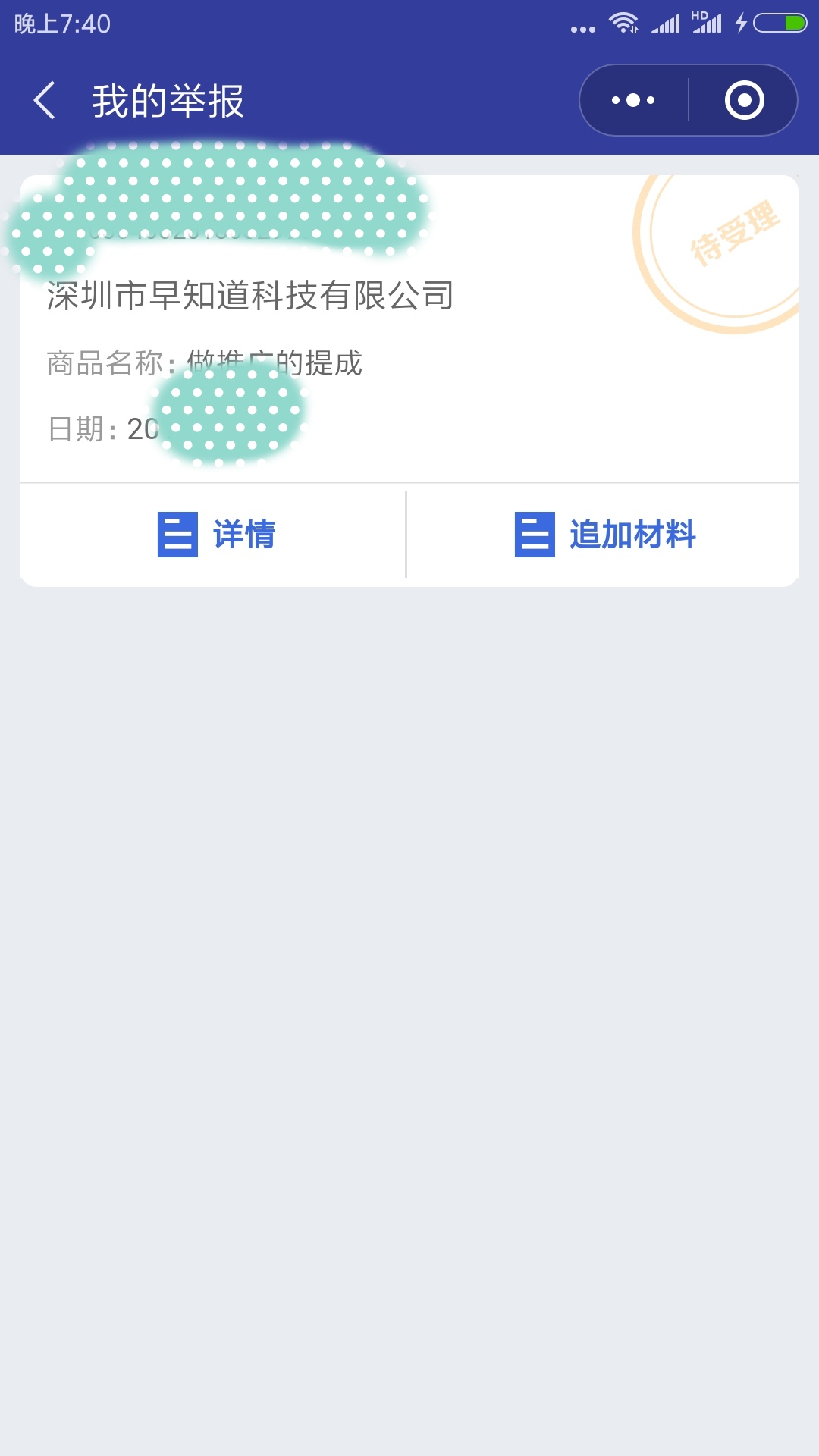
Task: Open the mini program more options menu
Action: (633, 100)
